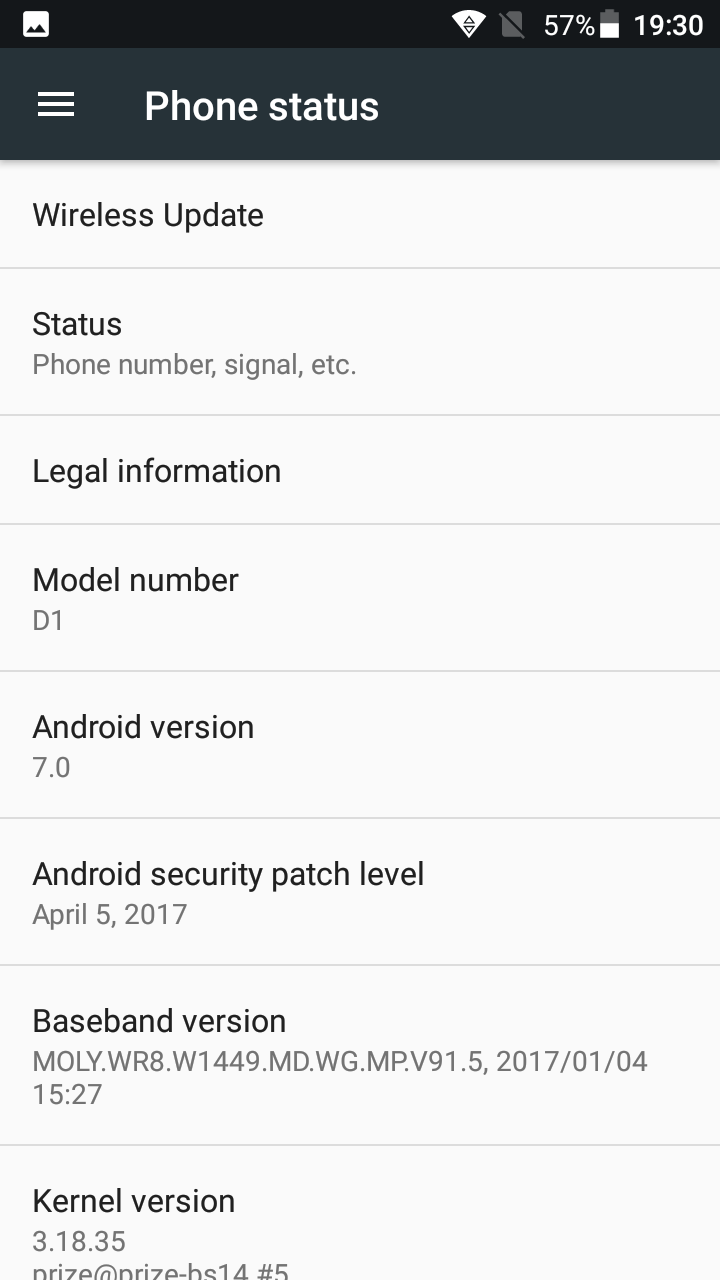The height and width of the screenshot is (1280, 720).
Task: Tap the Android version row
Action: [360, 745]
